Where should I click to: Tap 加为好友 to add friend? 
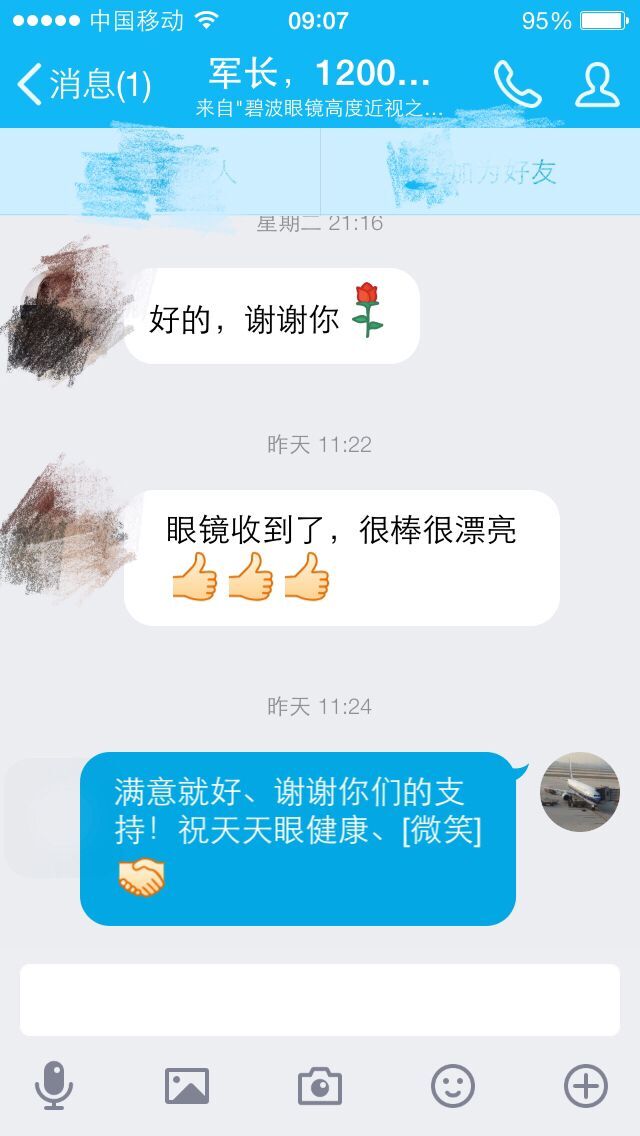pyautogui.click(x=480, y=172)
